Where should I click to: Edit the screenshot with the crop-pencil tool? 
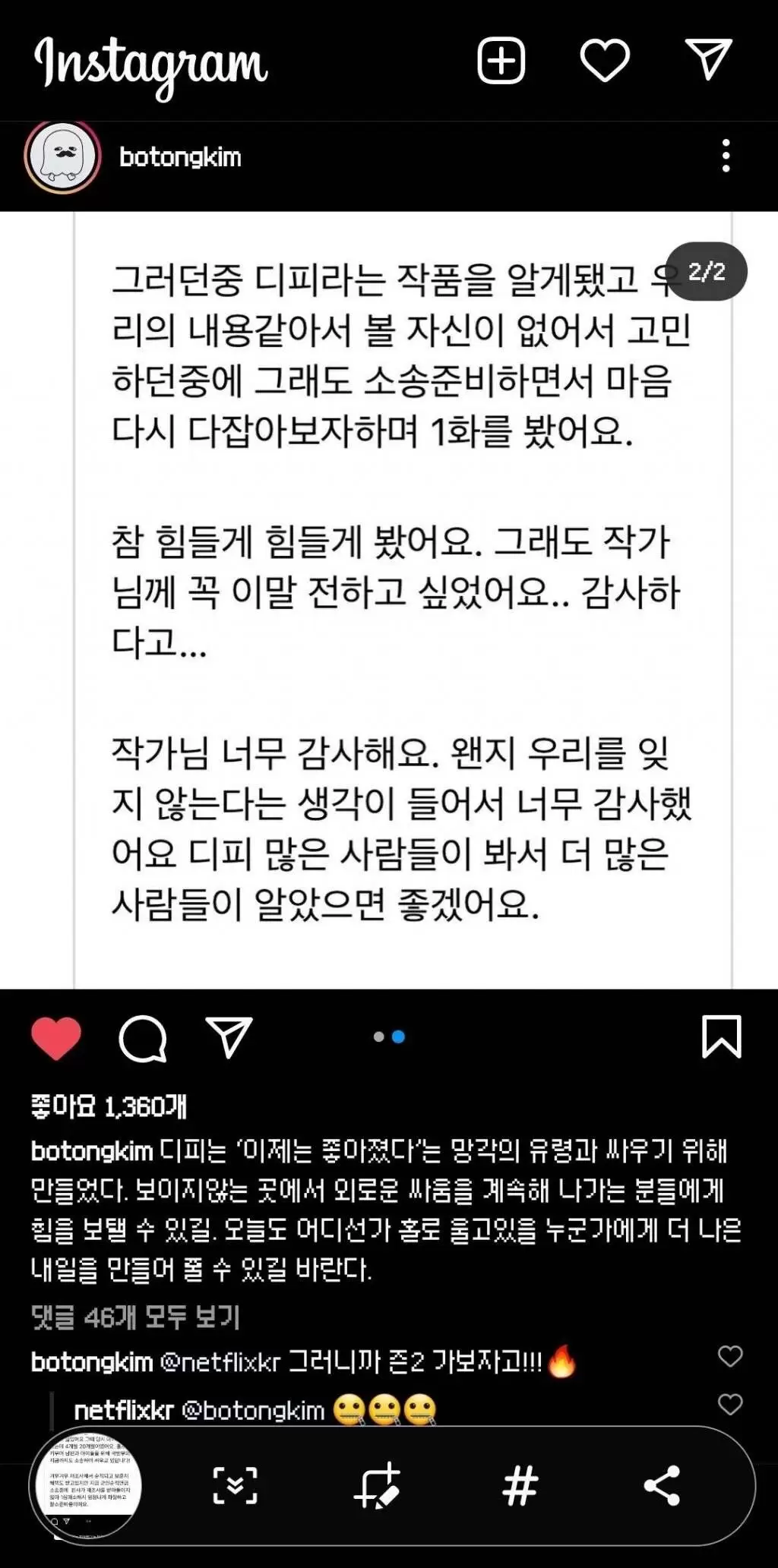click(x=377, y=1486)
